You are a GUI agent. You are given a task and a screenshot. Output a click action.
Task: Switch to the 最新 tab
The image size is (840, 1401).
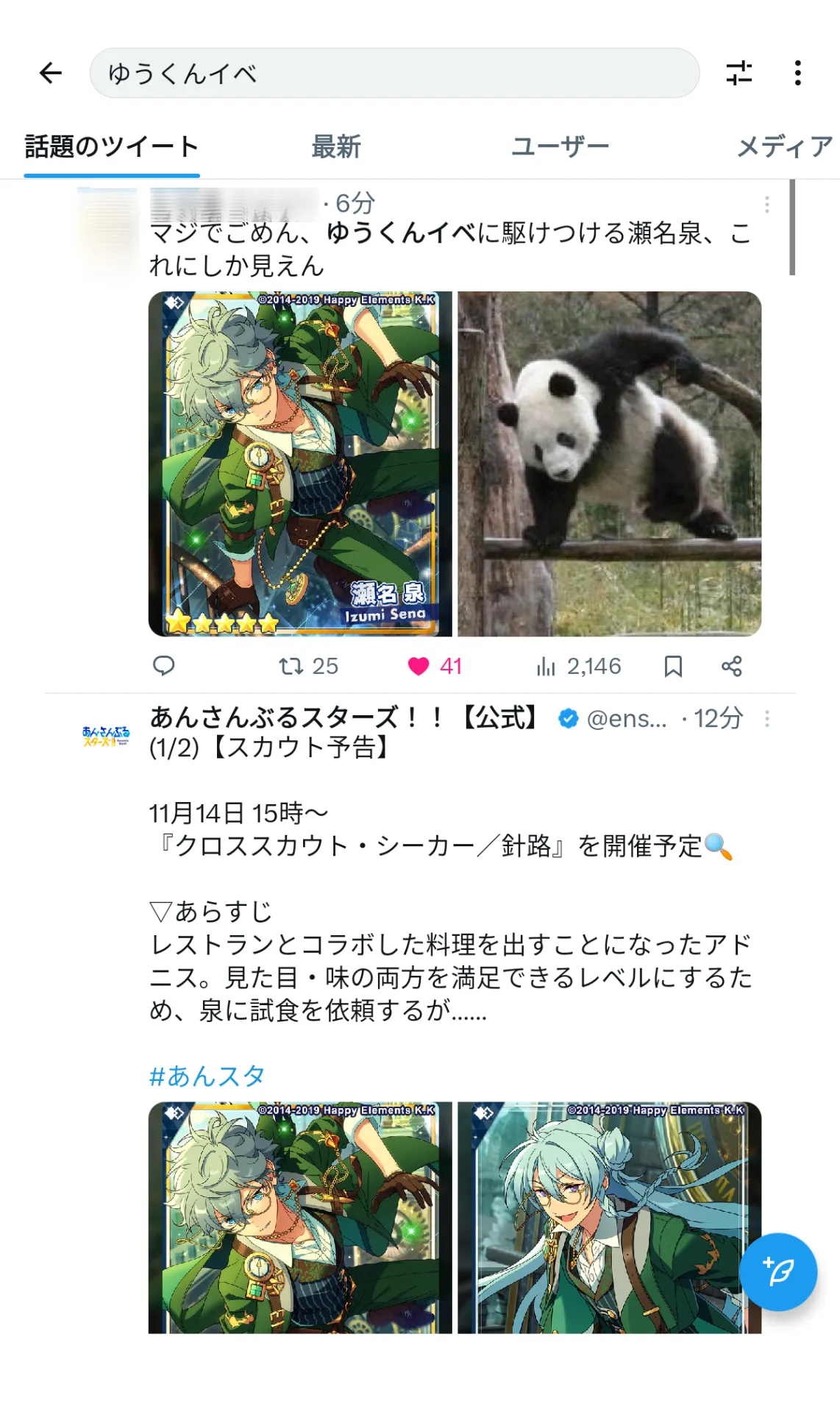click(x=336, y=146)
